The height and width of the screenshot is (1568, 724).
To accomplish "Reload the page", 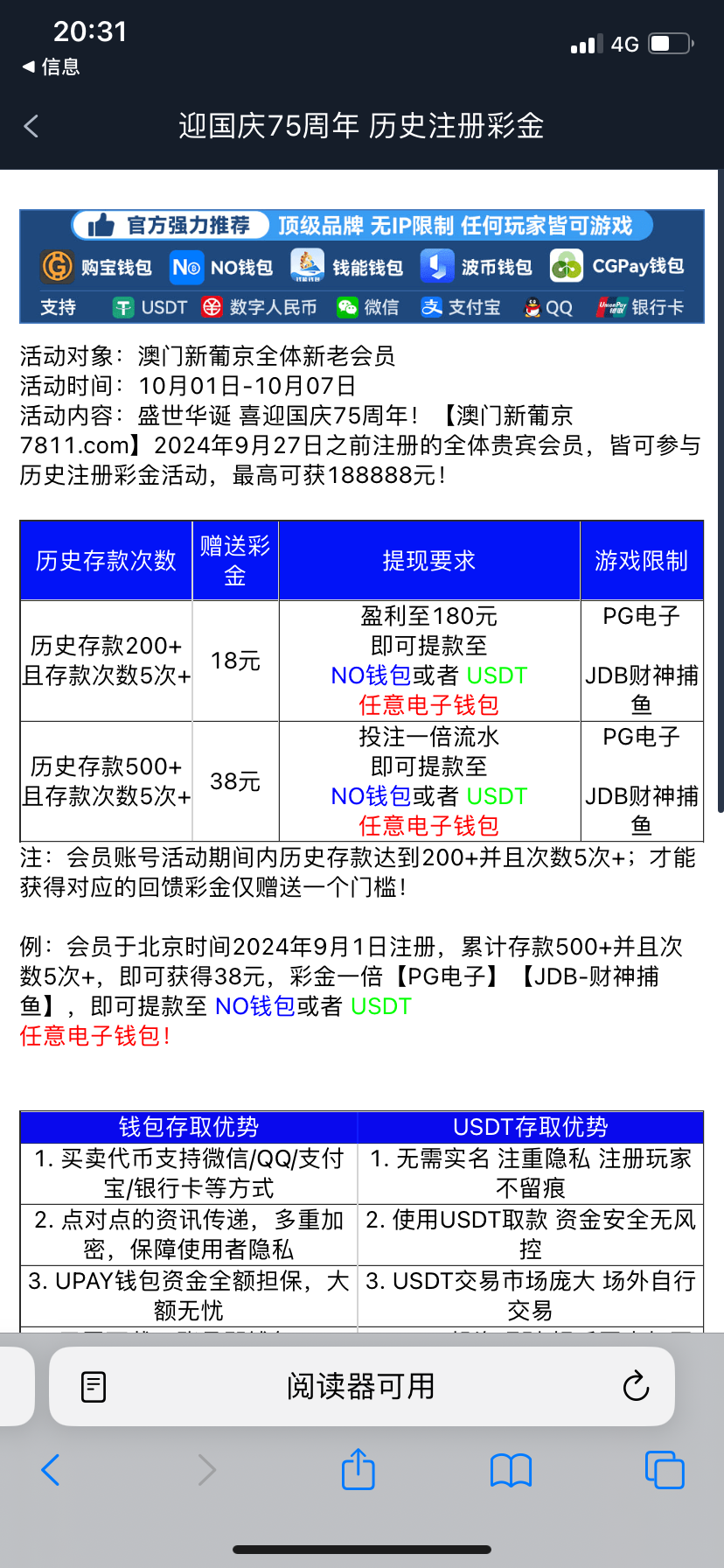I will (x=636, y=1386).
